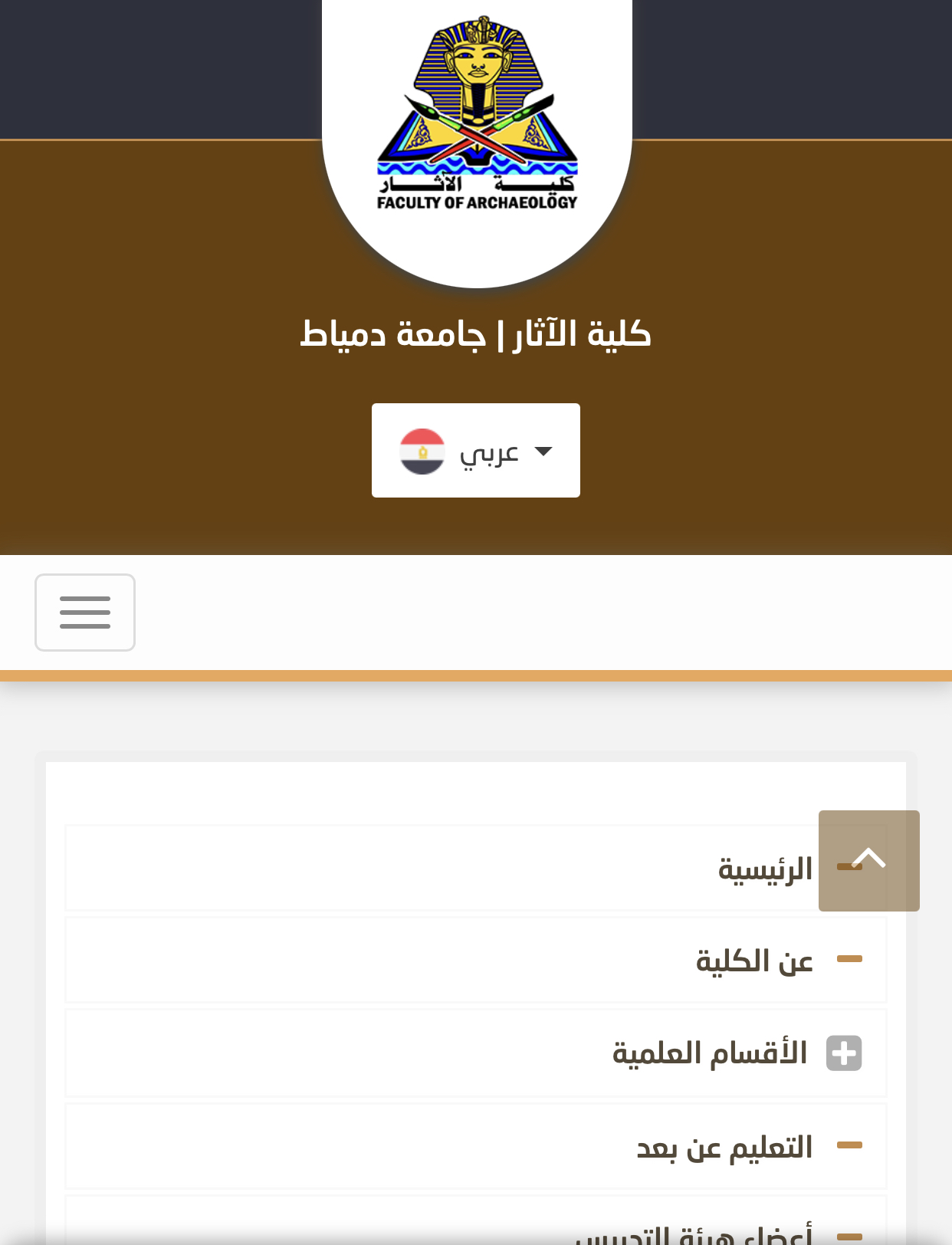Viewport: 952px width, 1245px height.
Task: Open the hamburger navigation menu
Action: [85, 613]
